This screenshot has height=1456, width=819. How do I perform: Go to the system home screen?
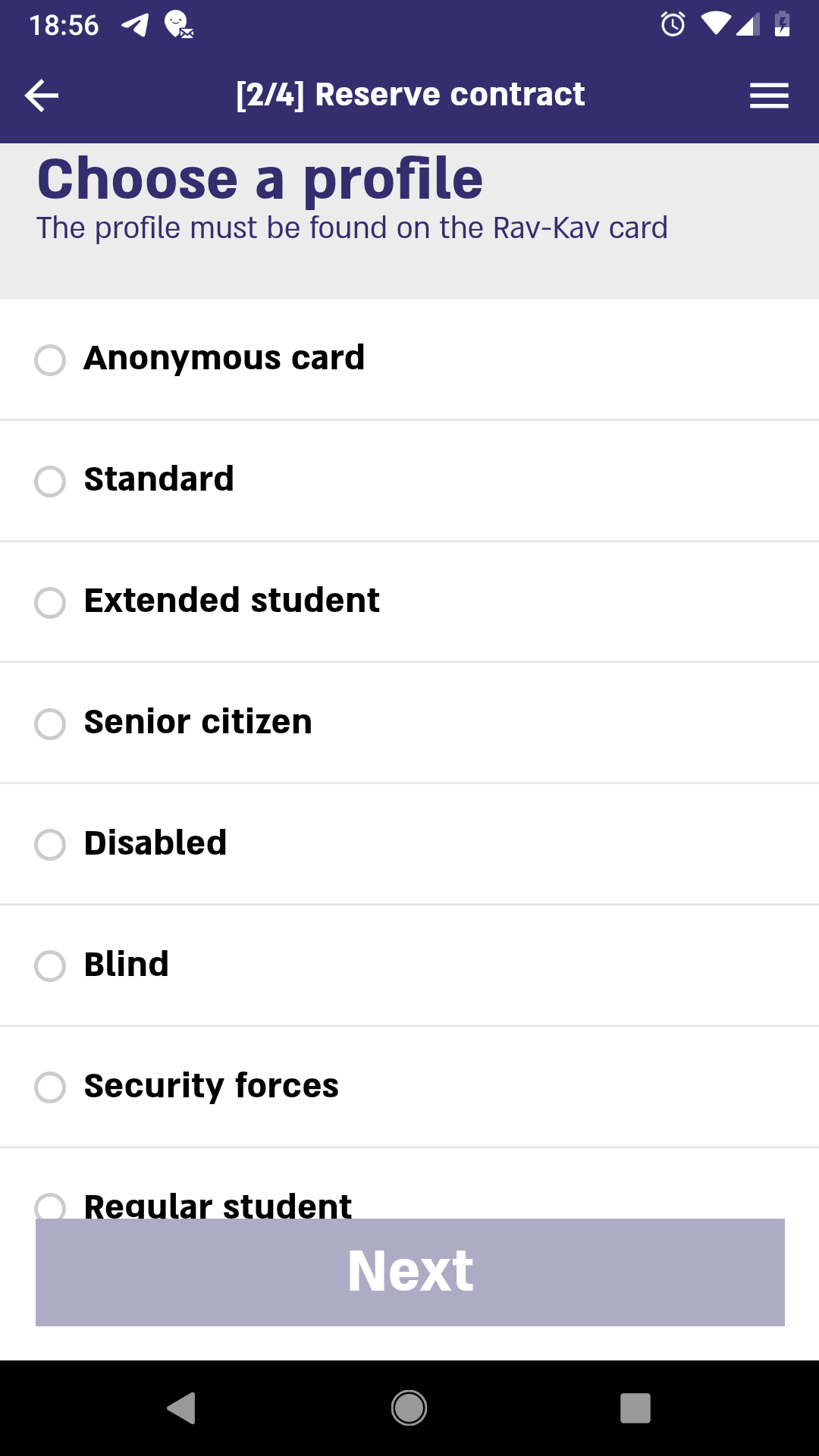point(409,1408)
